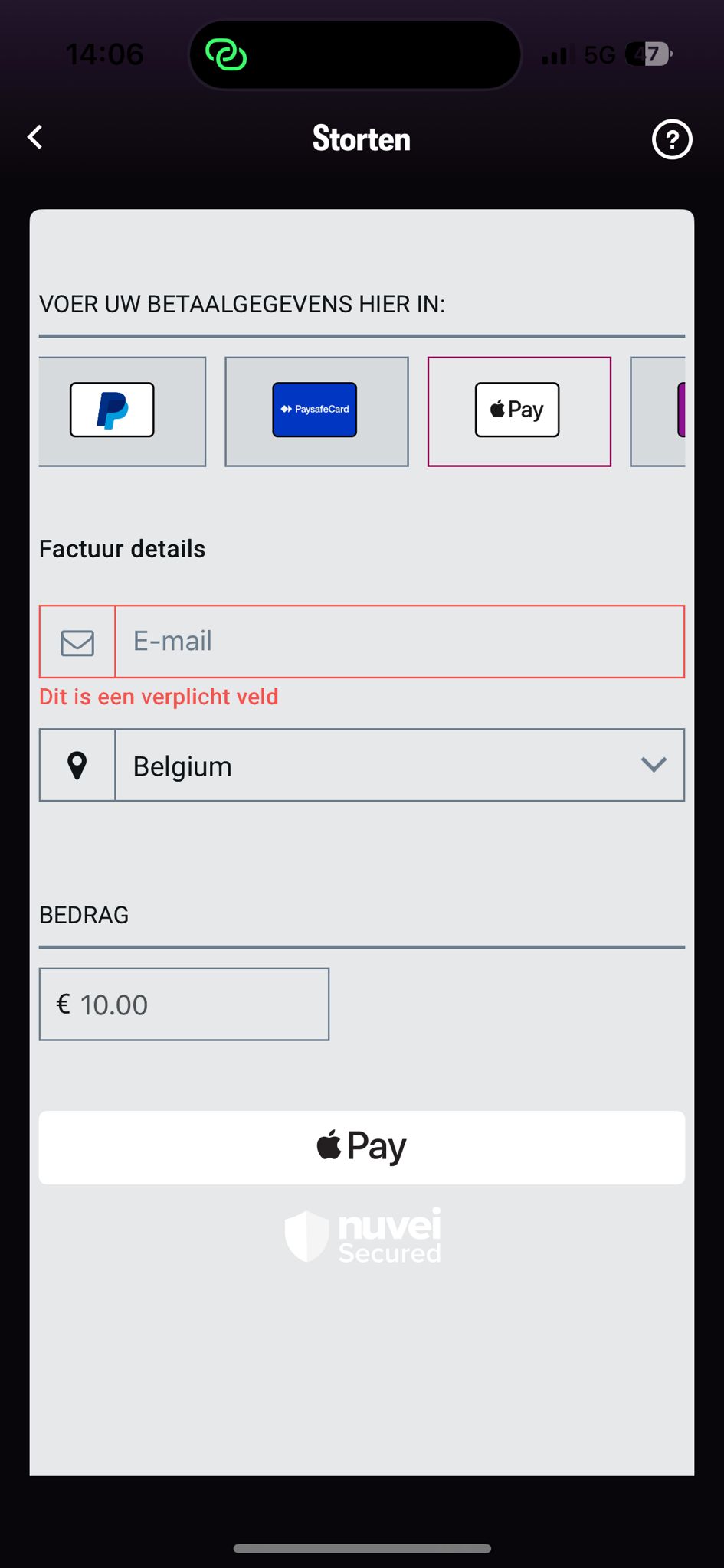Select the Apple Pay method tile

pos(519,411)
